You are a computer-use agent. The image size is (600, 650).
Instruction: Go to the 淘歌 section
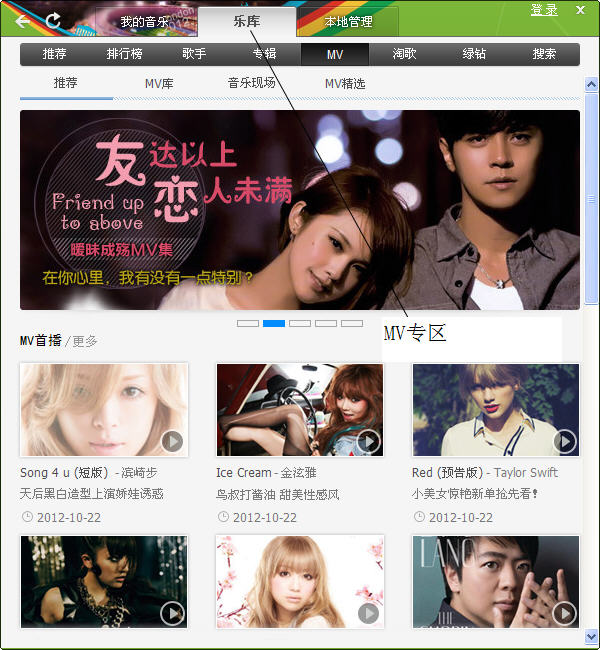[x=404, y=54]
